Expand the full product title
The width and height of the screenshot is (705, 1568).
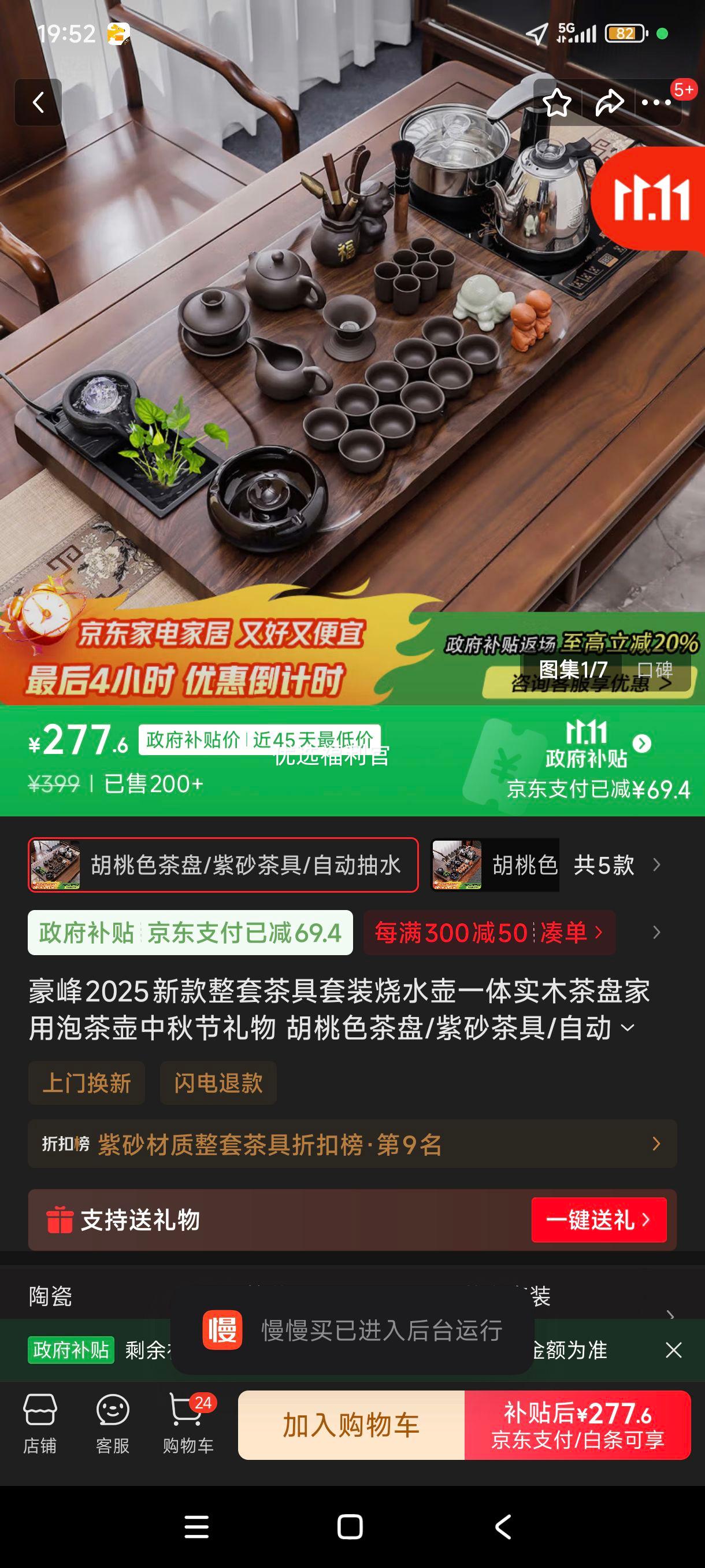(628, 1028)
